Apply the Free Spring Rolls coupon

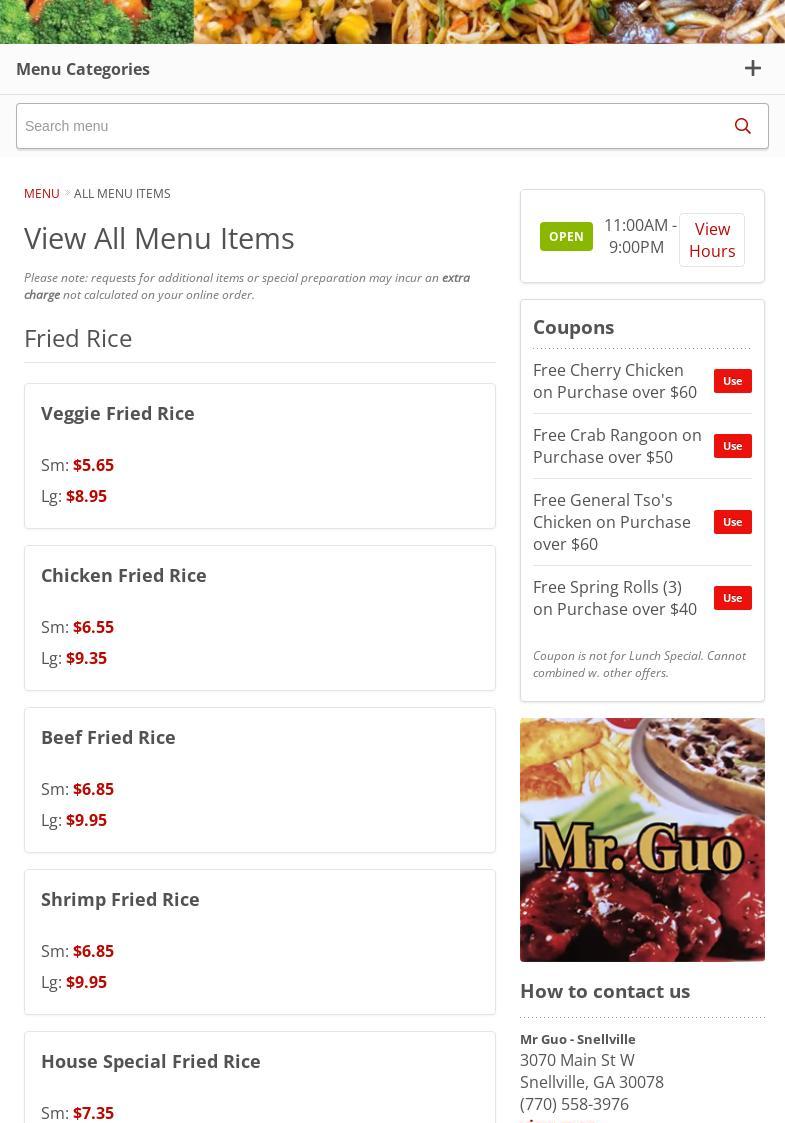tap(732, 598)
